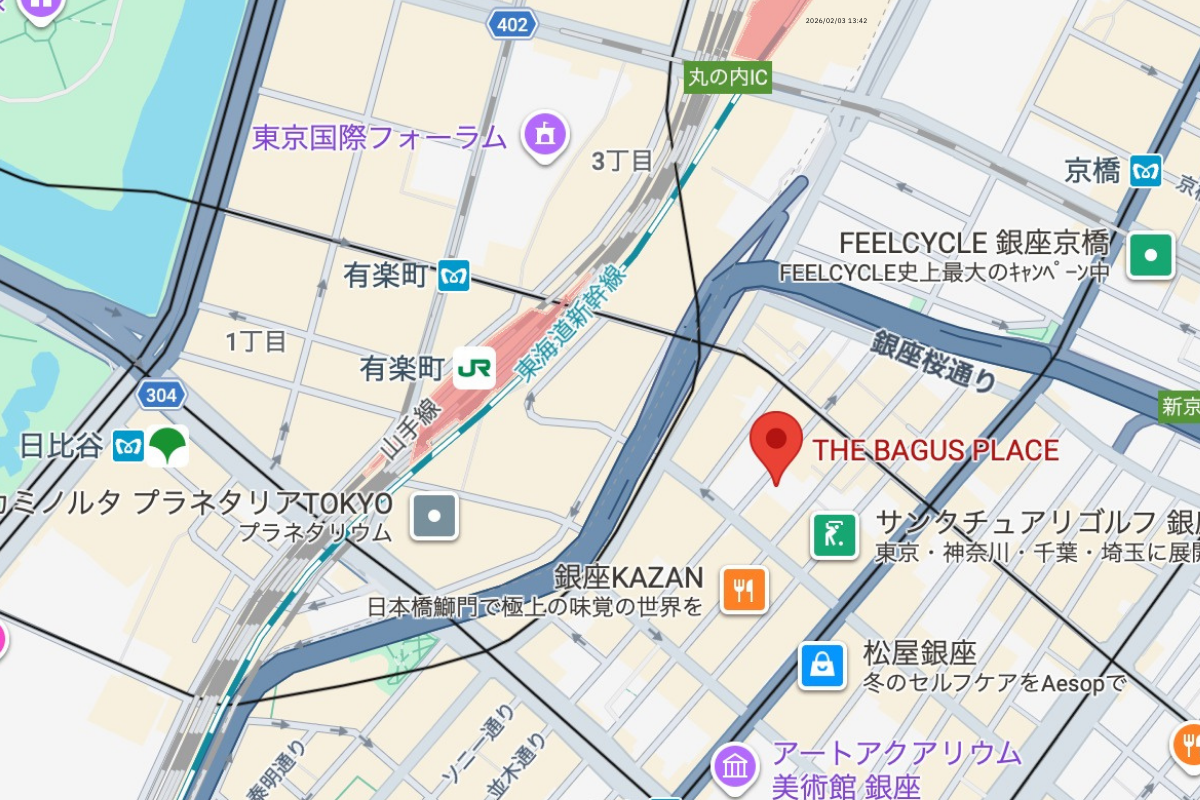
Task: Open the 東京国際フォーラム landmark marker
Action: click(545, 134)
